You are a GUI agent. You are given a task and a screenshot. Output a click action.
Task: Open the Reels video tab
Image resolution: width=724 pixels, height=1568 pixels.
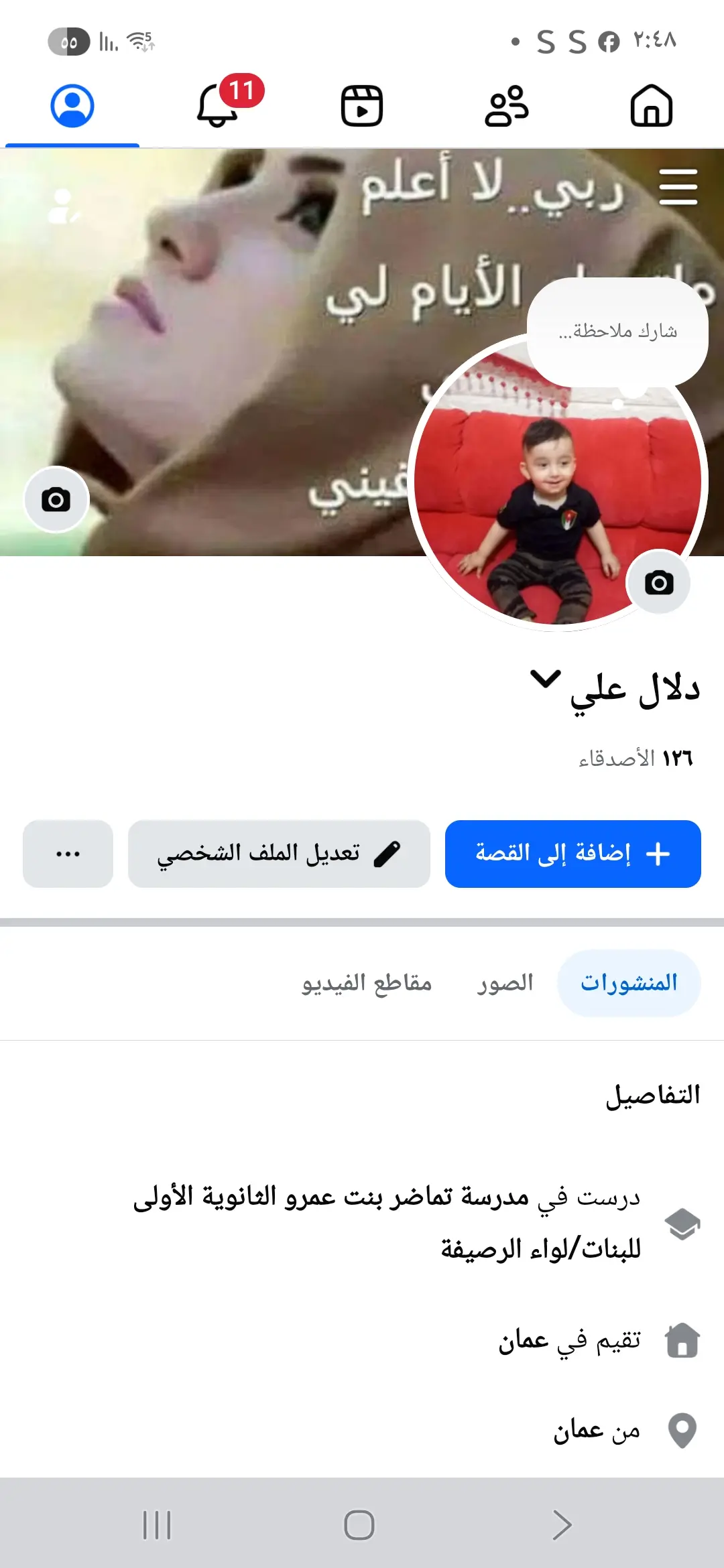click(362, 106)
